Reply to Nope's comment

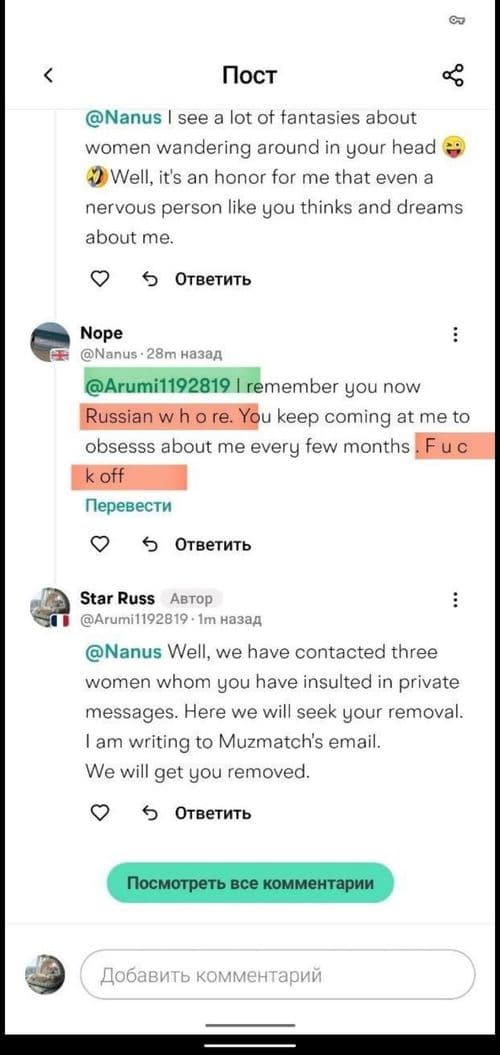[x=197, y=544]
